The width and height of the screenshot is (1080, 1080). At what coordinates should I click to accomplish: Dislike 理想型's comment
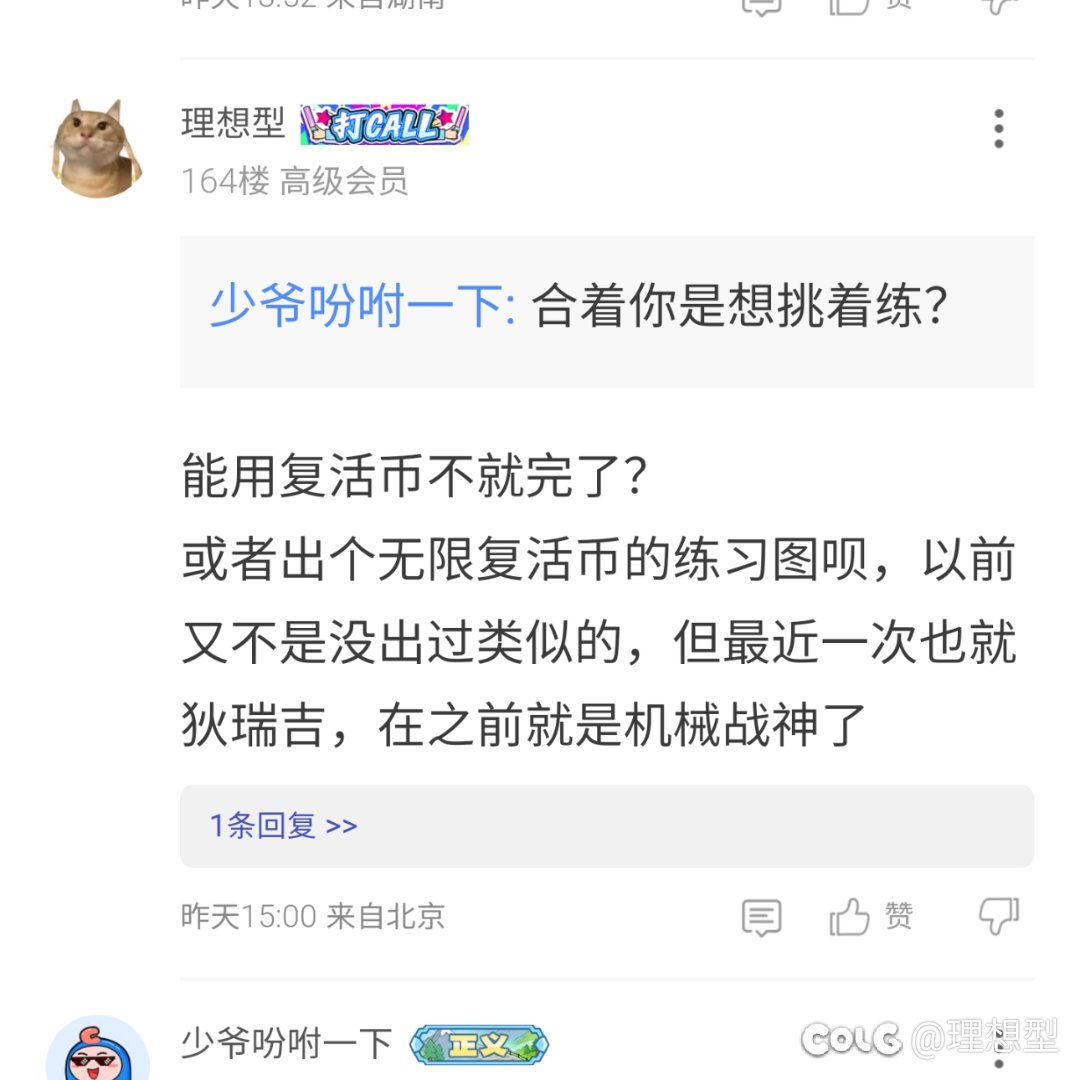[997, 916]
